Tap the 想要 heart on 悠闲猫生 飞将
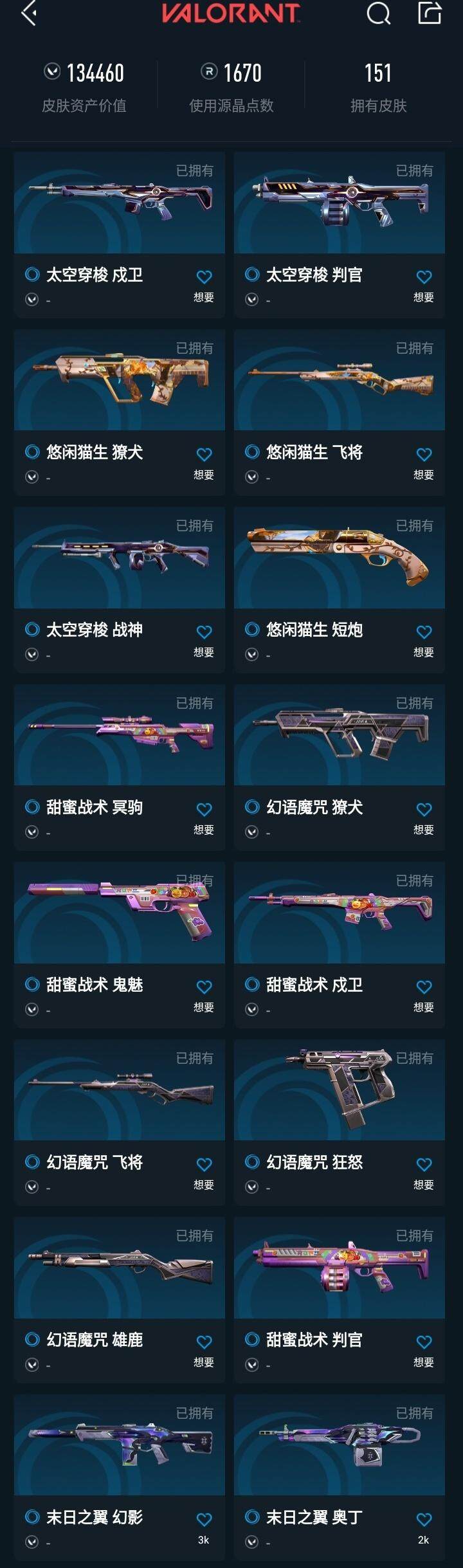Viewport: 463px width, 1568px height. [x=424, y=455]
